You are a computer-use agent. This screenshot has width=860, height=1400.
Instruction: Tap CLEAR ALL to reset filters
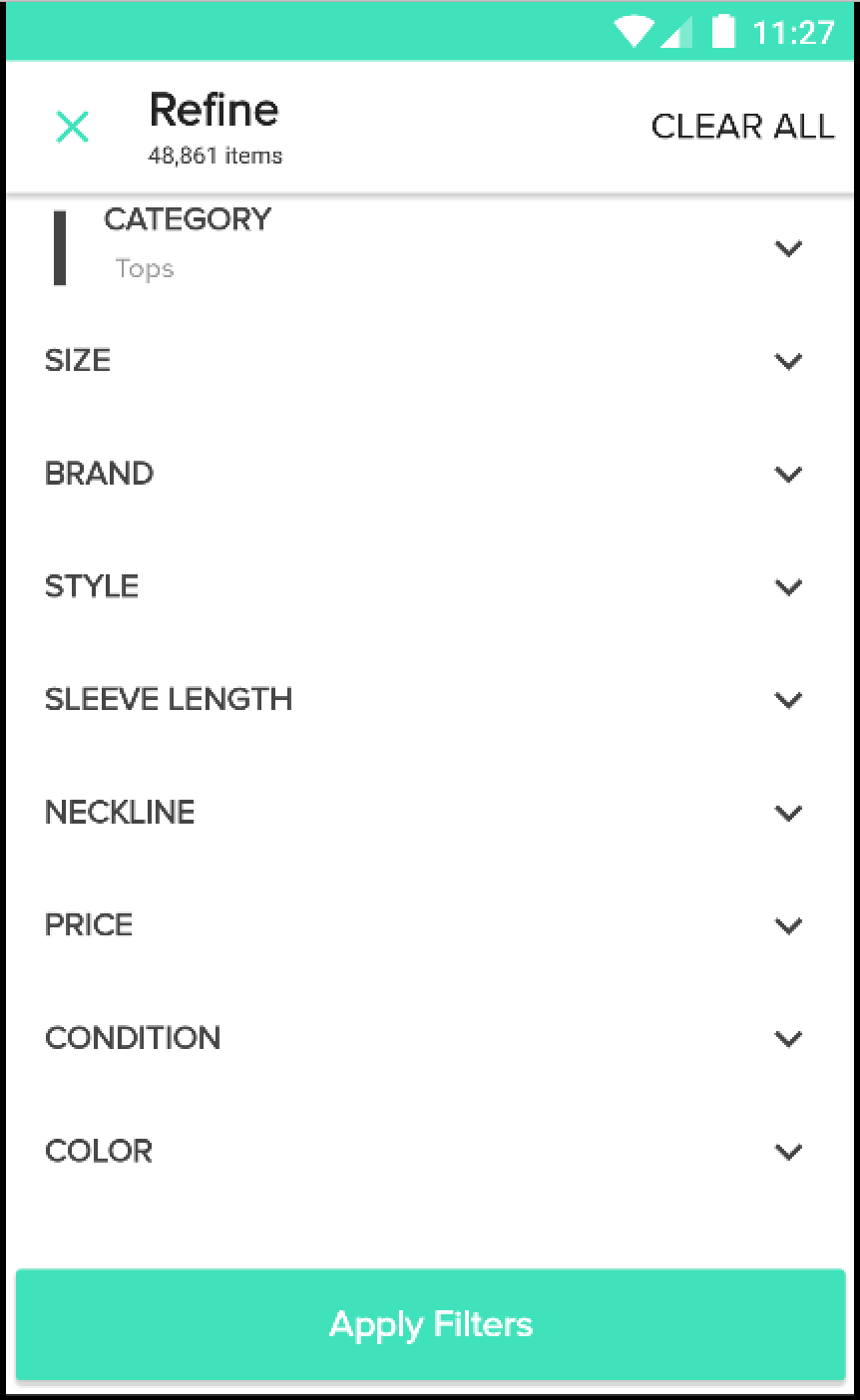pyautogui.click(x=742, y=127)
